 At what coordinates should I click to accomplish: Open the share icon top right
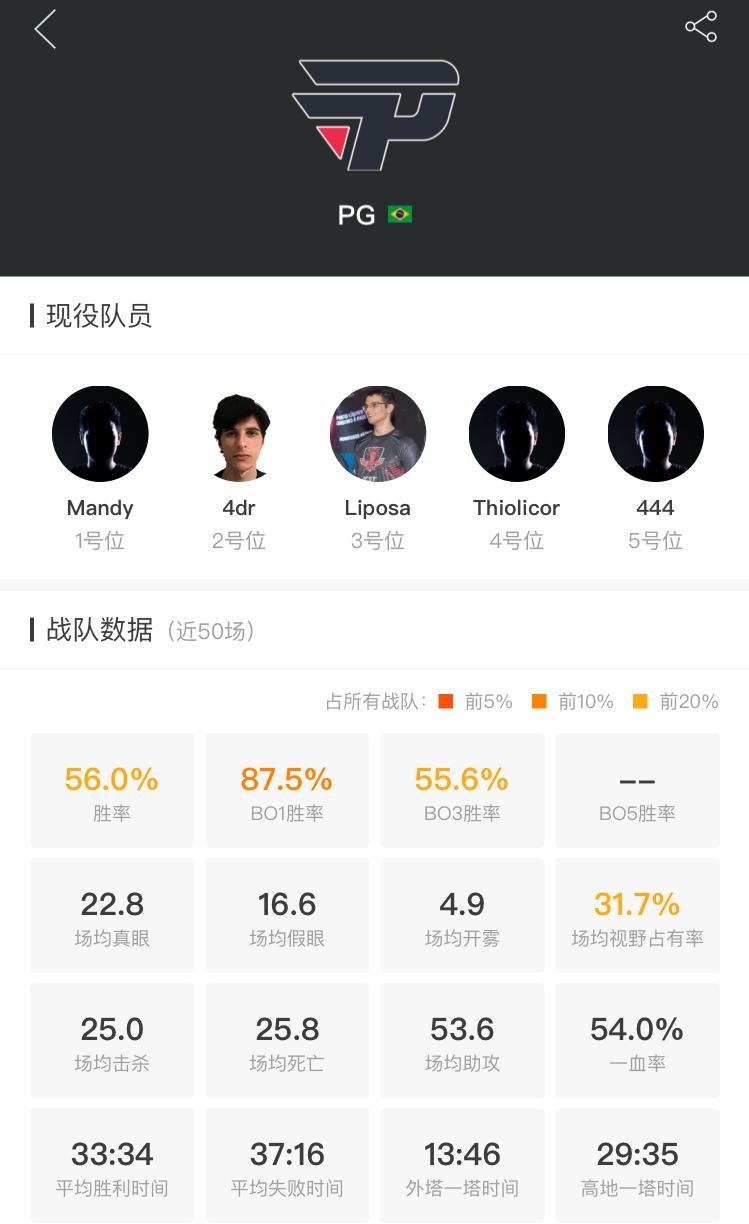tap(700, 28)
